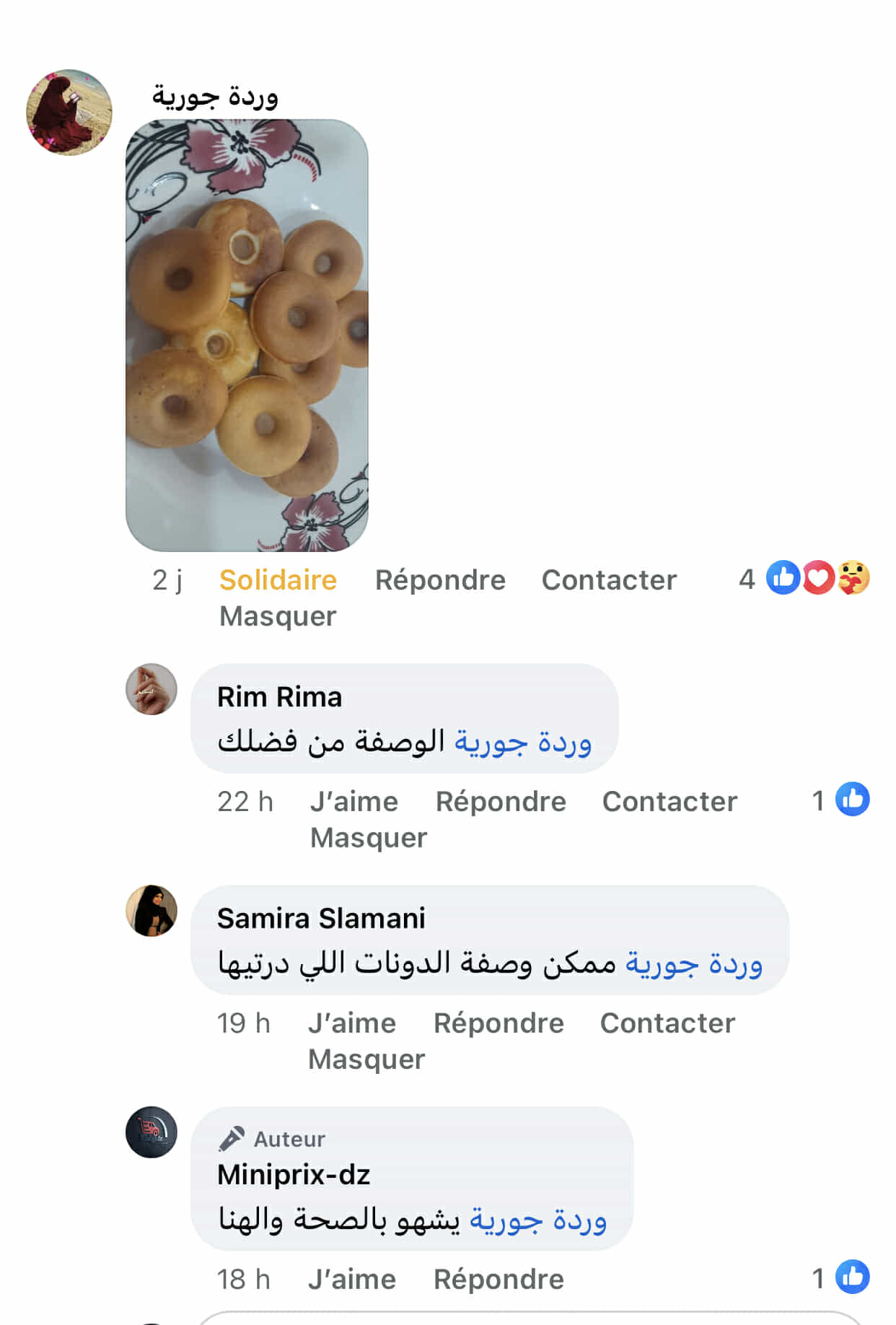Like Rim Rima's comment
Viewport: 896px width, 1325px height.
[353, 802]
